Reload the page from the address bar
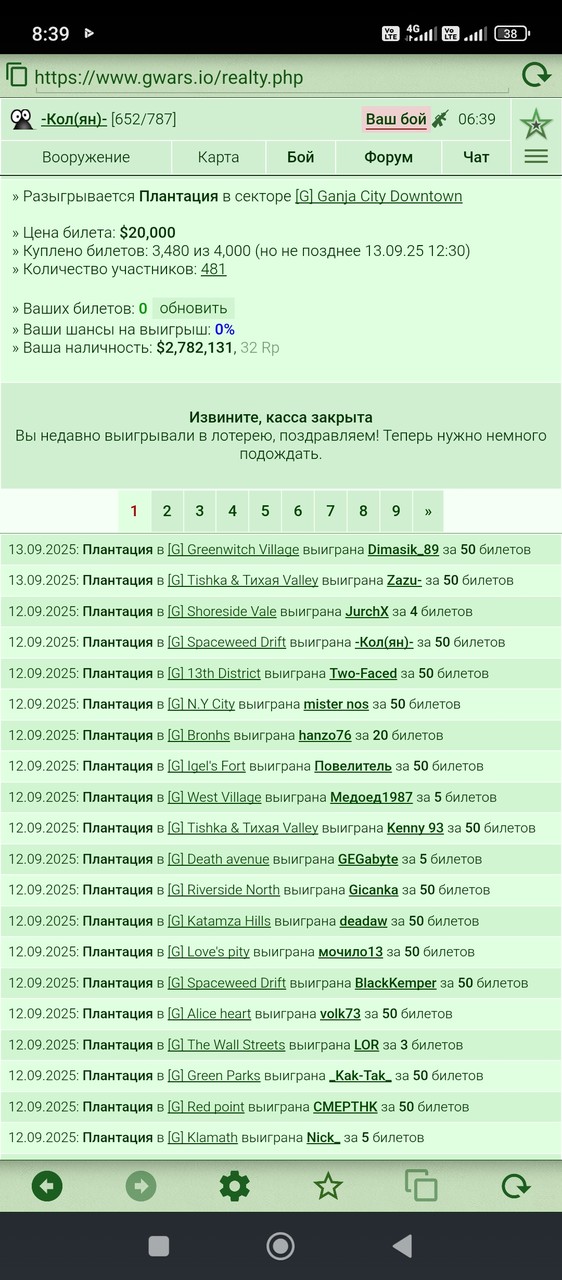Screen dimensions: 562x1280 pyautogui.click(x=536, y=76)
